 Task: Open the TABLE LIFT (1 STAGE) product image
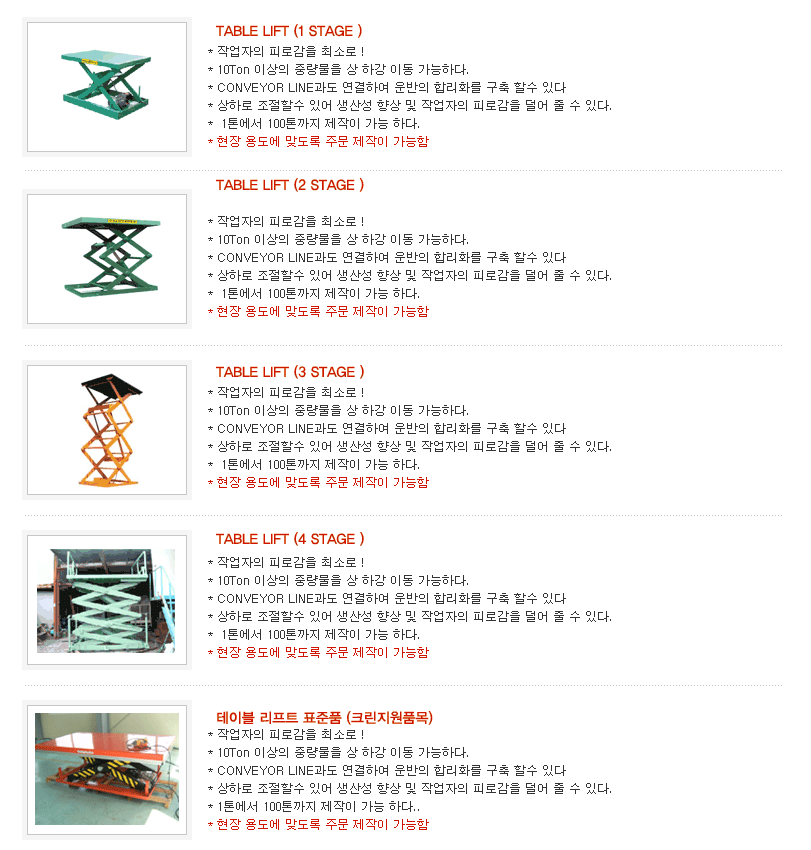click(107, 87)
